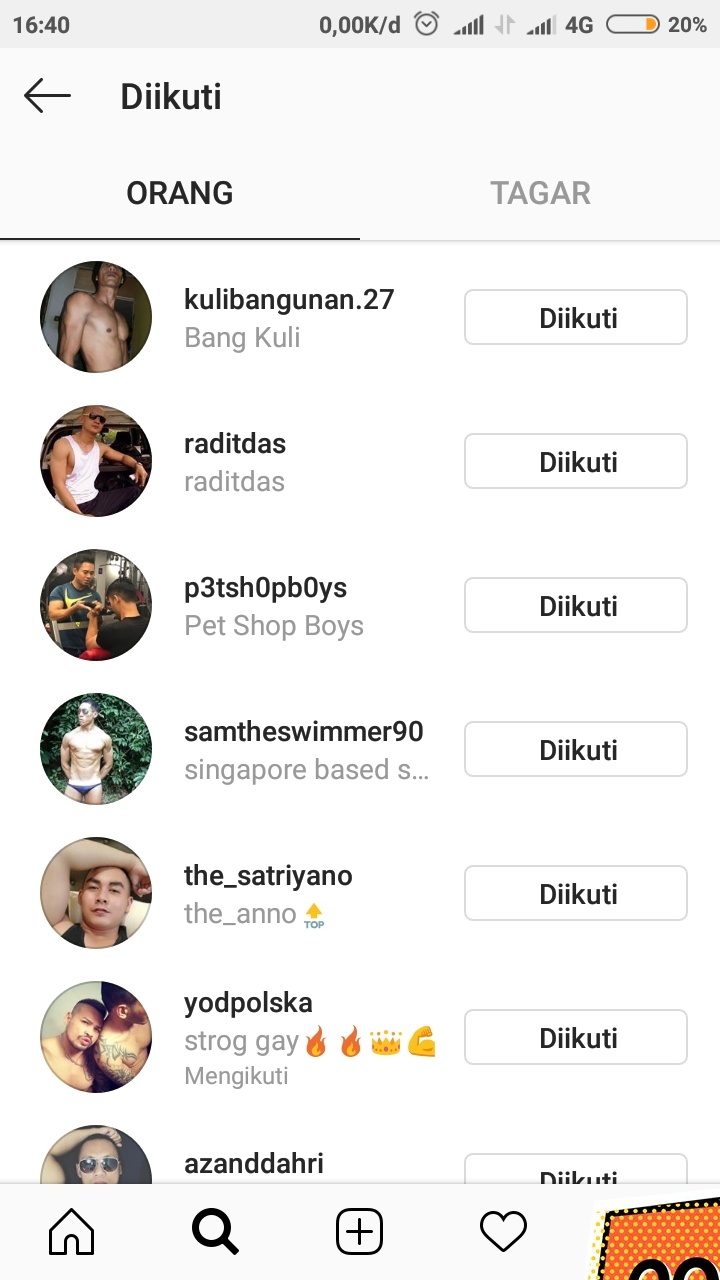This screenshot has height=1280, width=720.
Task: Tap Diikuti button for p3tsh0pb0ys
Action: (x=576, y=606)
